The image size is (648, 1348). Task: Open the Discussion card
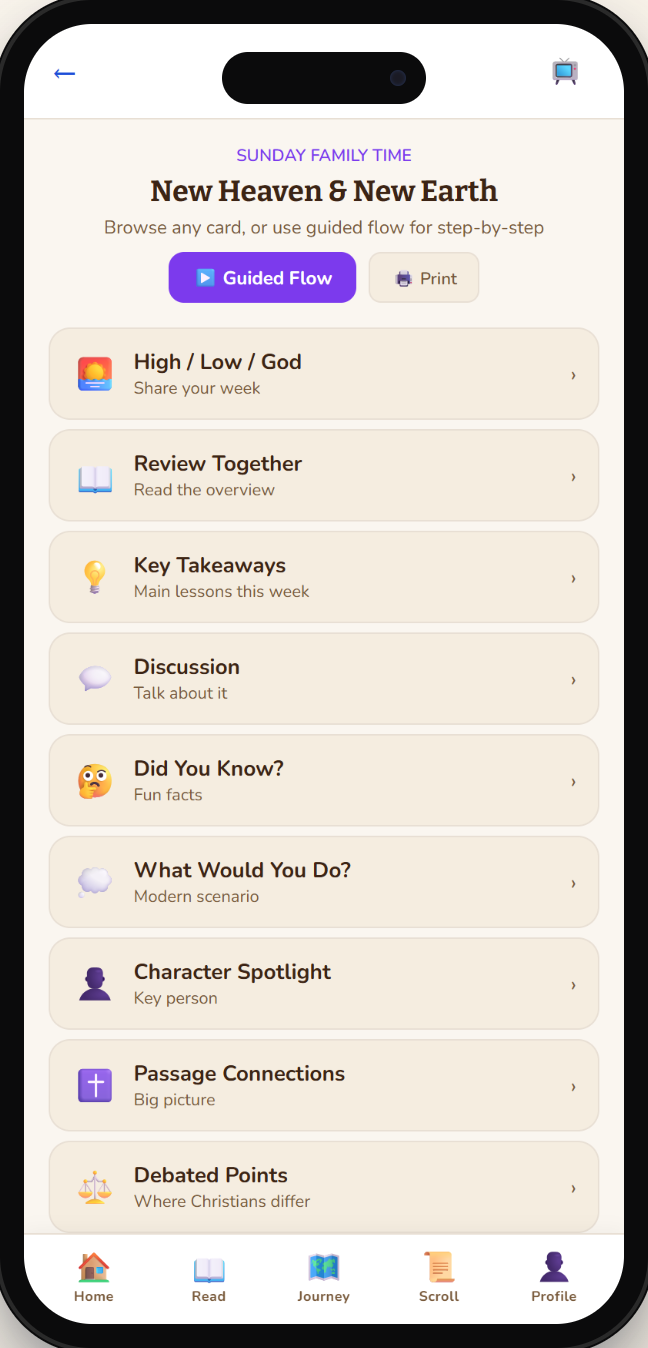click(x=323, y=679)
